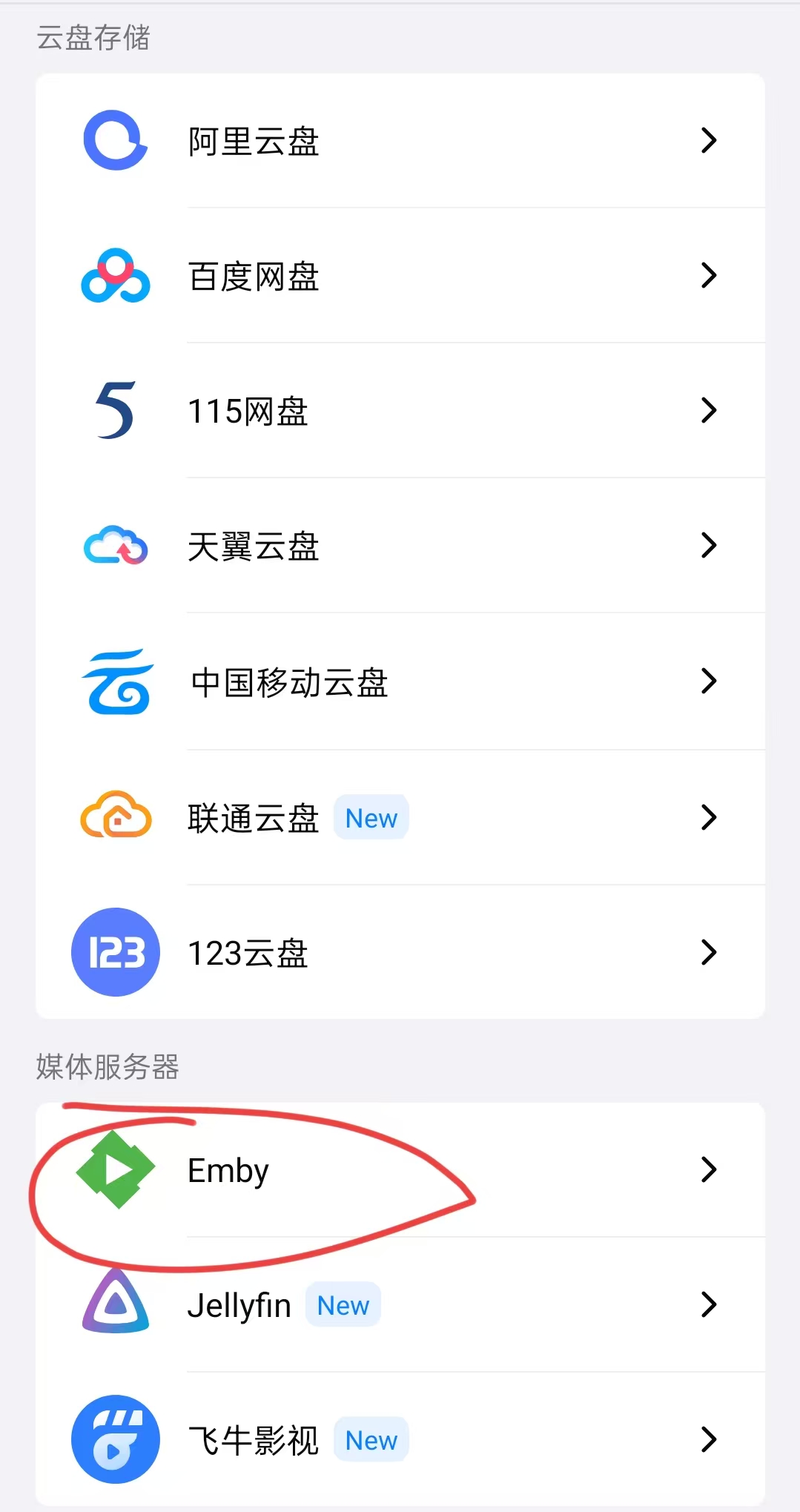Select the 飞牛影视 icon
The width and height of the screenshot is (800, 1512).
click(115, 1439)
